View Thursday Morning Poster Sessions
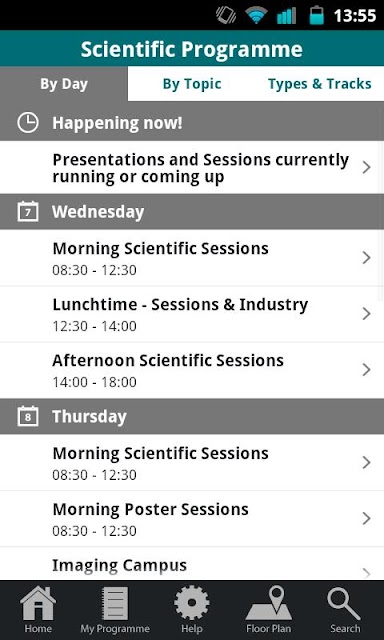The height and width of the screenshot is (640, 384). point(192,518)
